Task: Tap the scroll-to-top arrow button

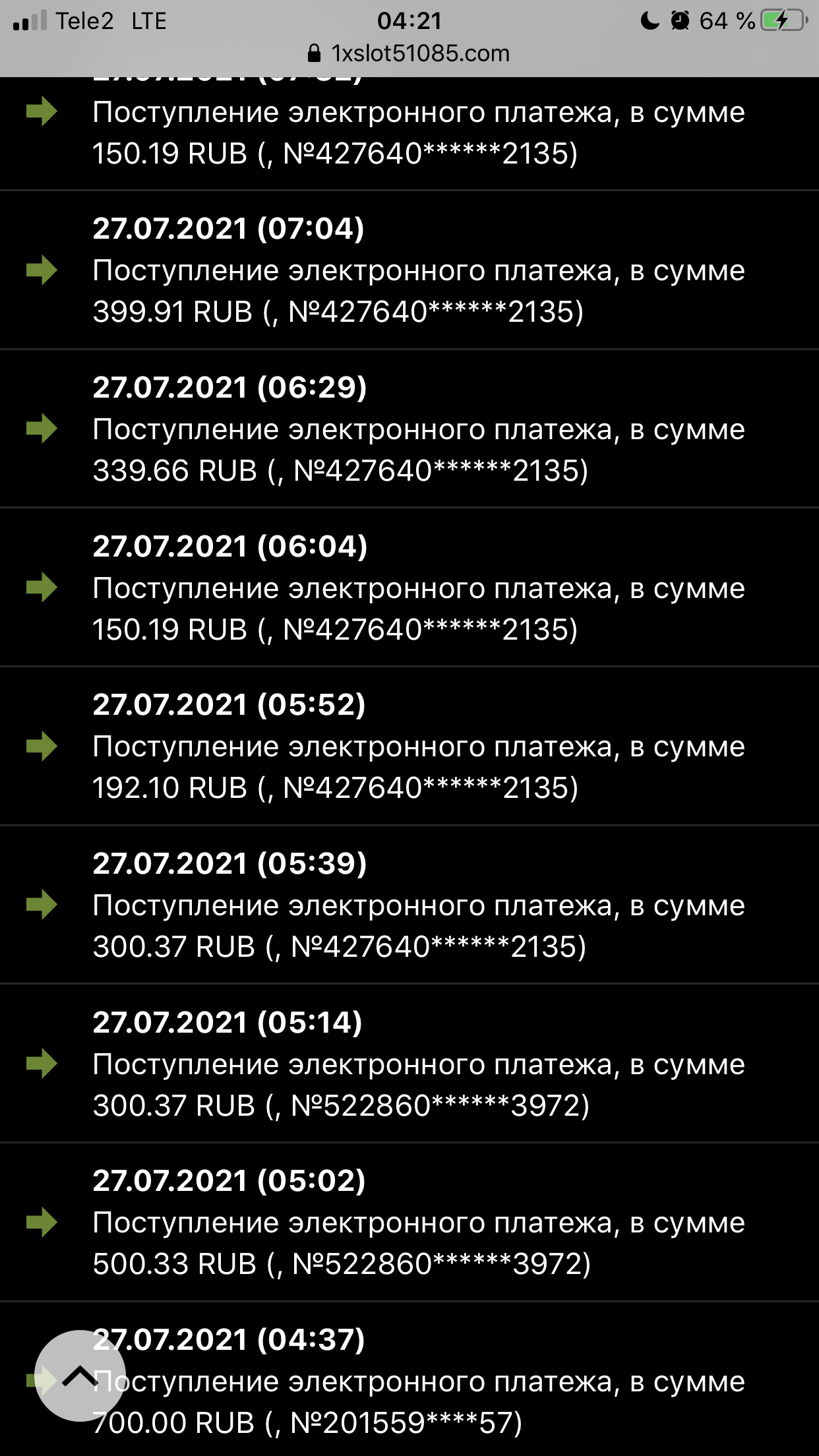Action: point(80,1376)
